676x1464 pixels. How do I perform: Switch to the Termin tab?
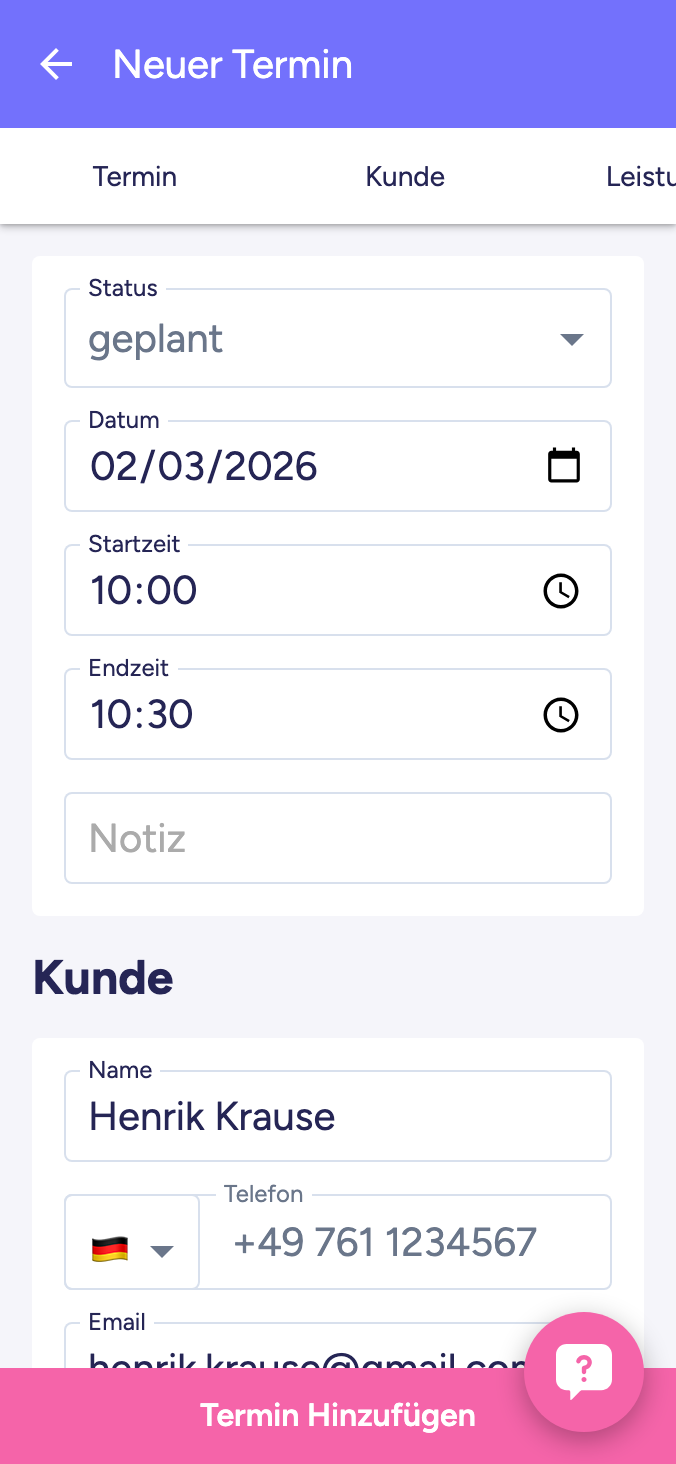[135, 177]
